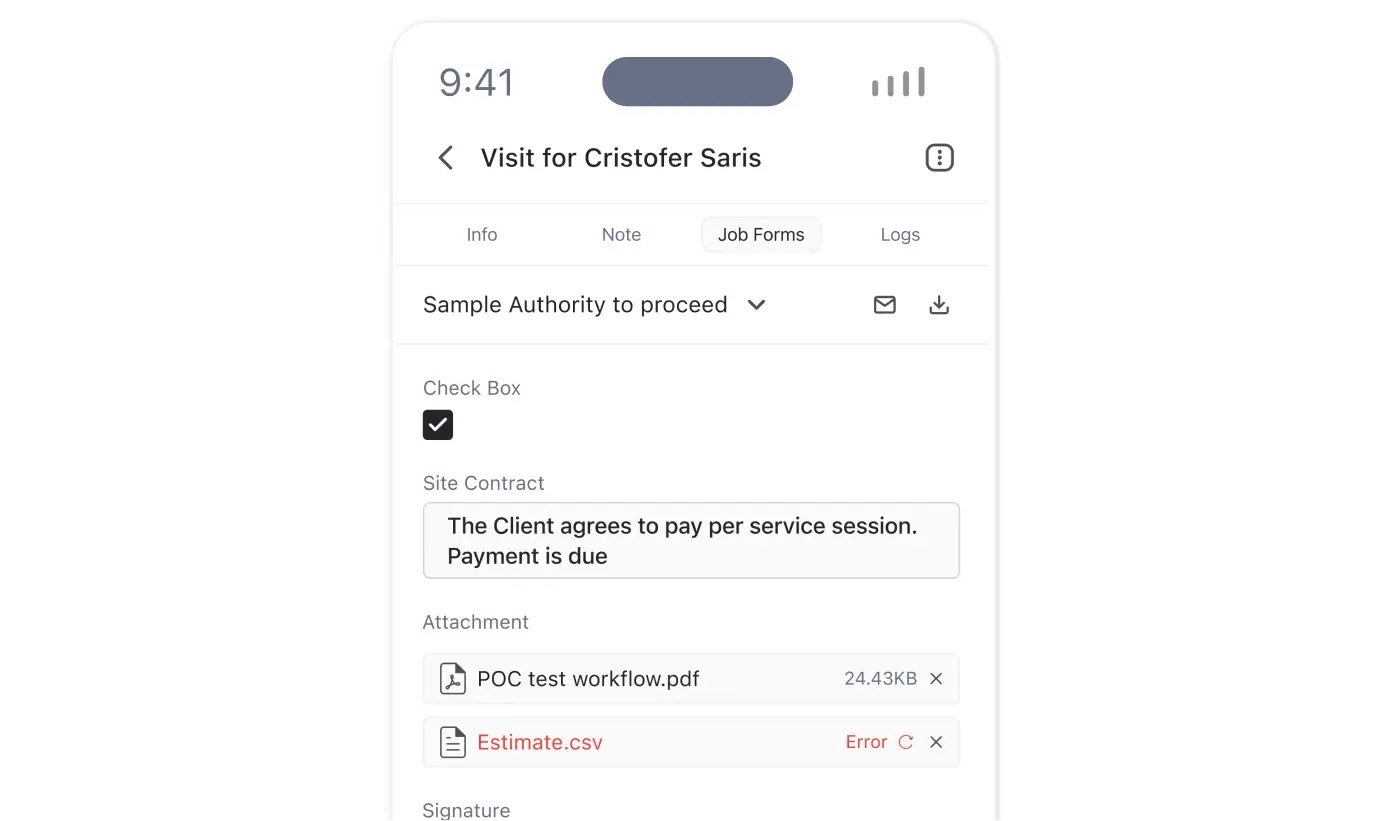Select the Job Forms tab
The image size is (1386, 821).
tap(760, 235)
